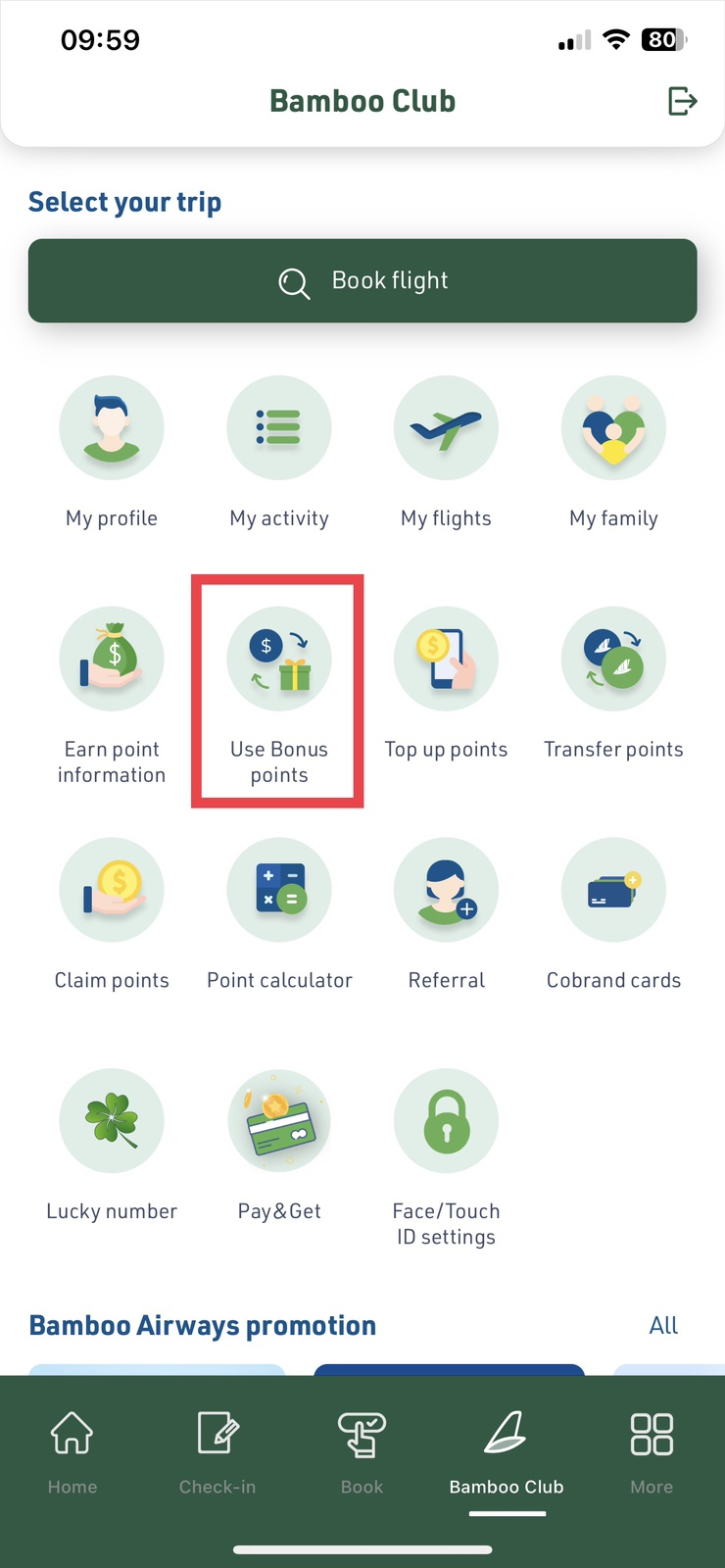Open Transfer points
Image resolution: width=725 pixels, height=1568 pixels.
(x=613, y=660)
